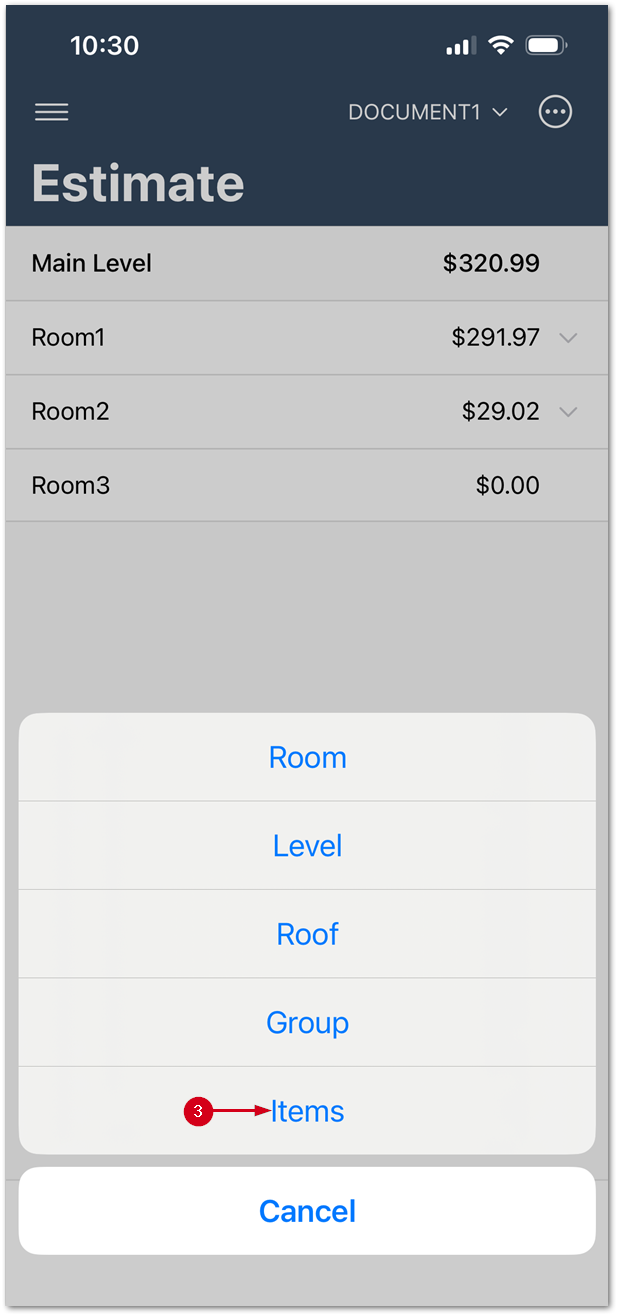Open the hamburger drawer menu
Image resolution: width=617 pixels, height=1315 pixels.
52,112
